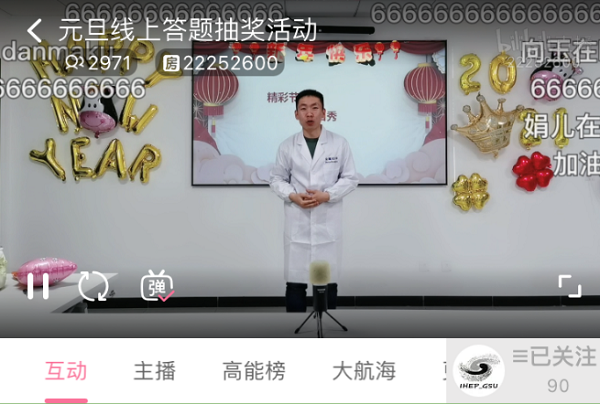Viewport: 600px width, 404px height.
Task: Pause the live video
Action: [37, 286]
